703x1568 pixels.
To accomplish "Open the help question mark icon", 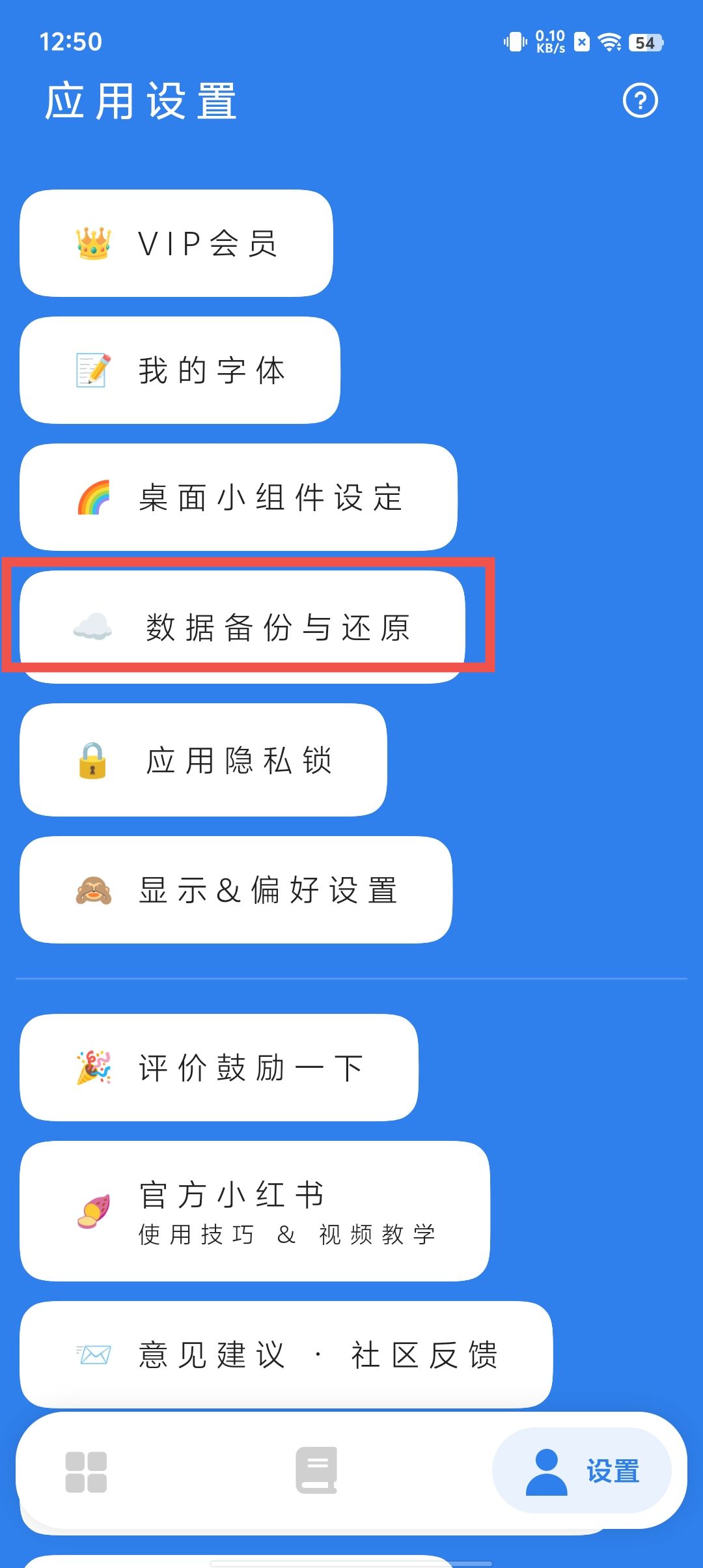I will click(x=641, y=101).
